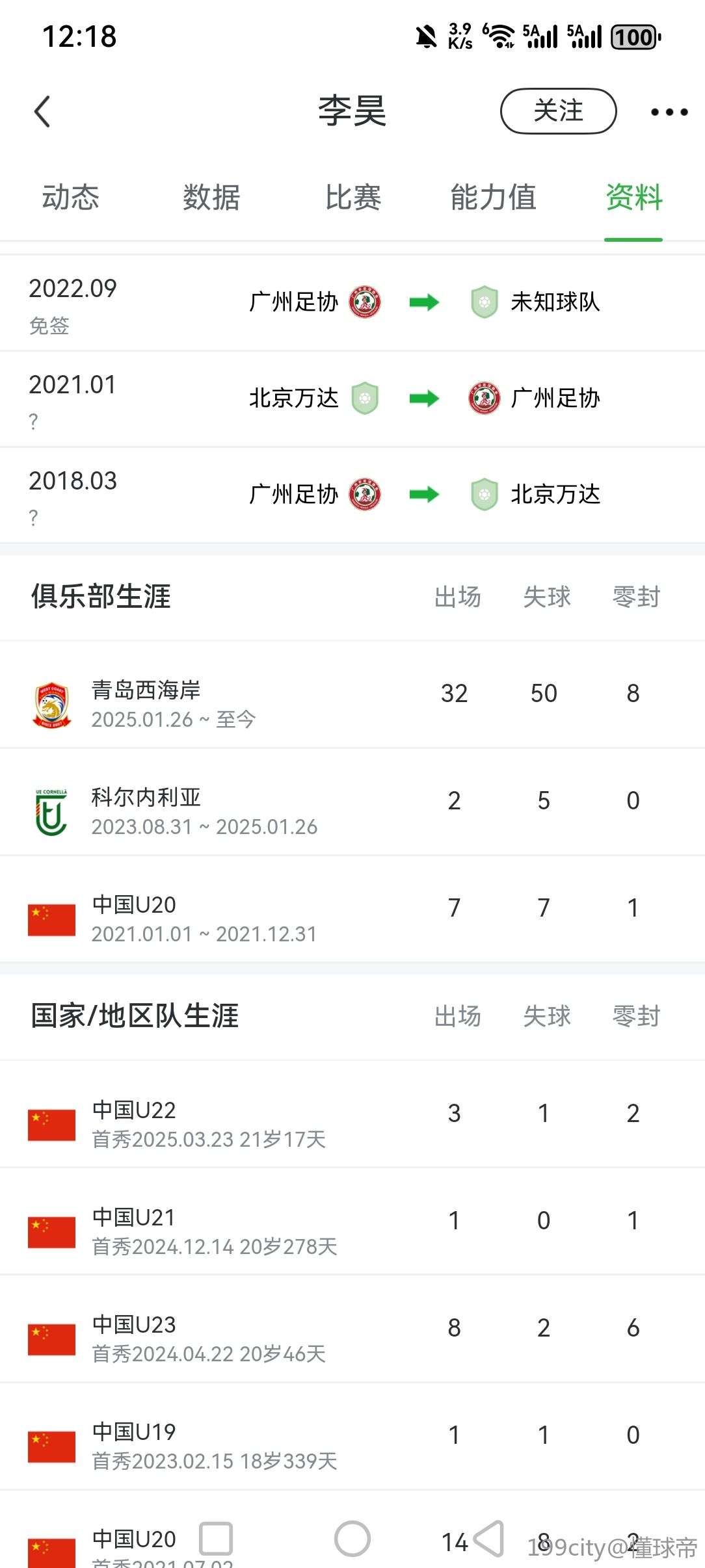This screenshot has width=705, height=1568.
Task: Select the 资料 tab
Action: pyautogui.click(x=633, y=198)
